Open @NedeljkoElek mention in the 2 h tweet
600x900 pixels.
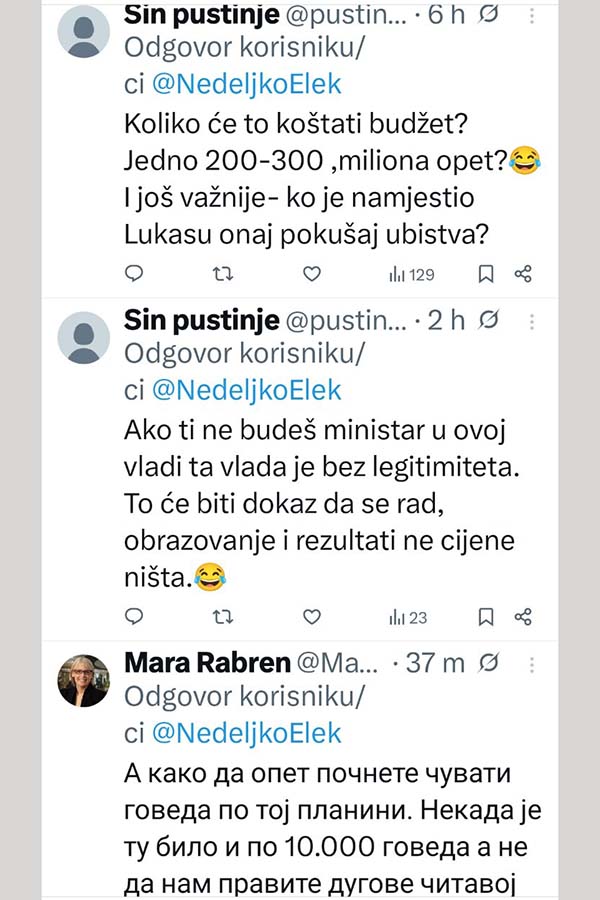click(x=246, y=390)
